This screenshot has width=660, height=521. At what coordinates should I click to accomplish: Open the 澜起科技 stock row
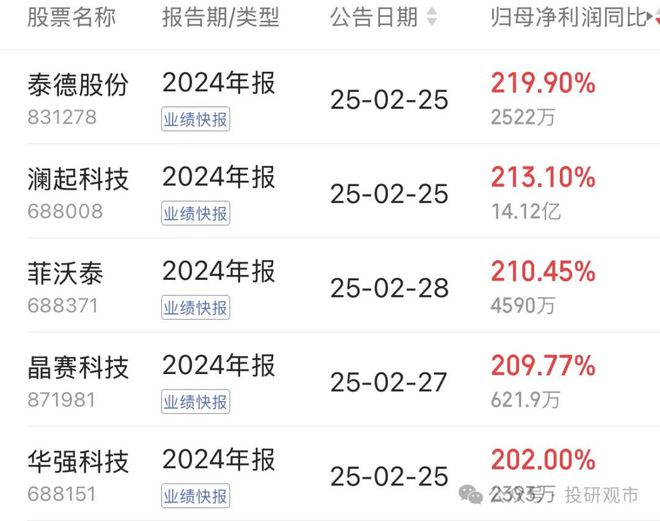78,180
